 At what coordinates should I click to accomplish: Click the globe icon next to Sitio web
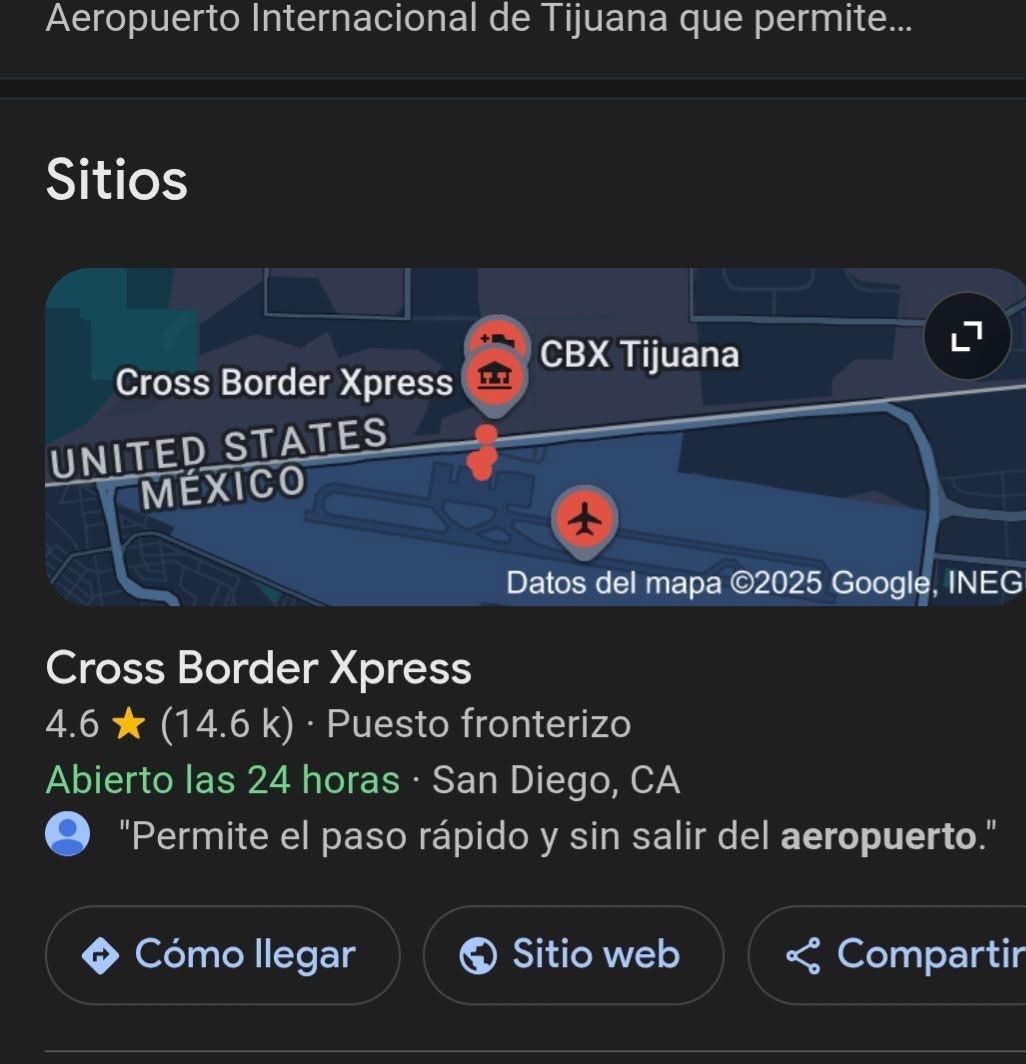[479, 954]
